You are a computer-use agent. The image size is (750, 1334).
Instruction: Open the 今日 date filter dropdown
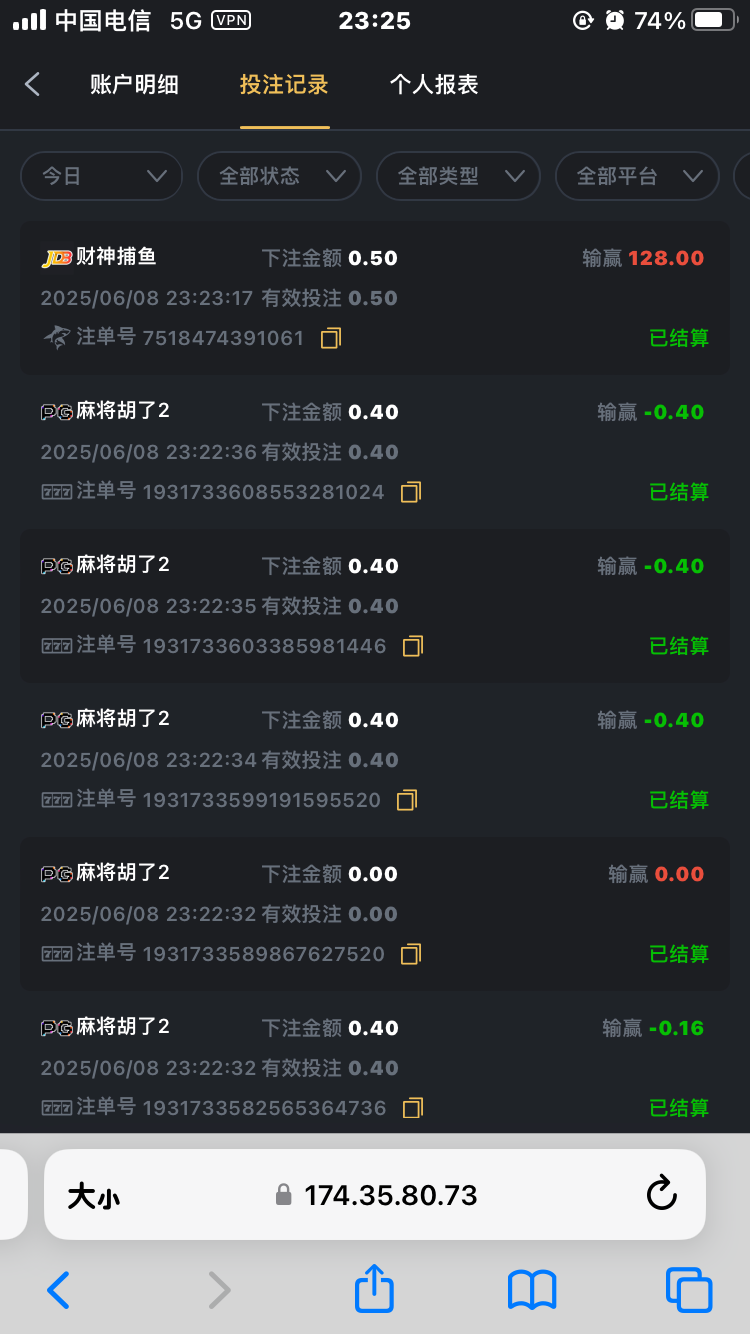[x=101, y=176]
